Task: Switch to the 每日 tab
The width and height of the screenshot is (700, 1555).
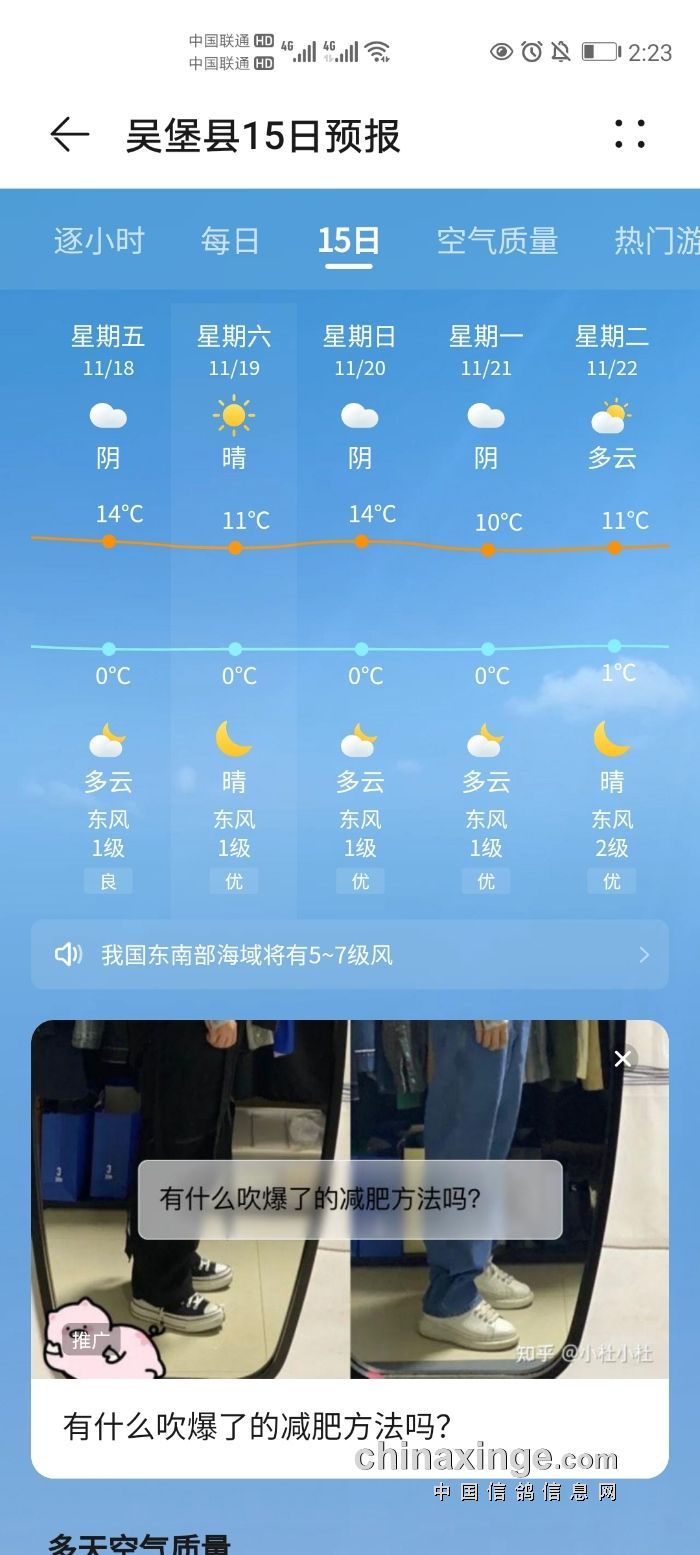Action: (x=230, y=241)
